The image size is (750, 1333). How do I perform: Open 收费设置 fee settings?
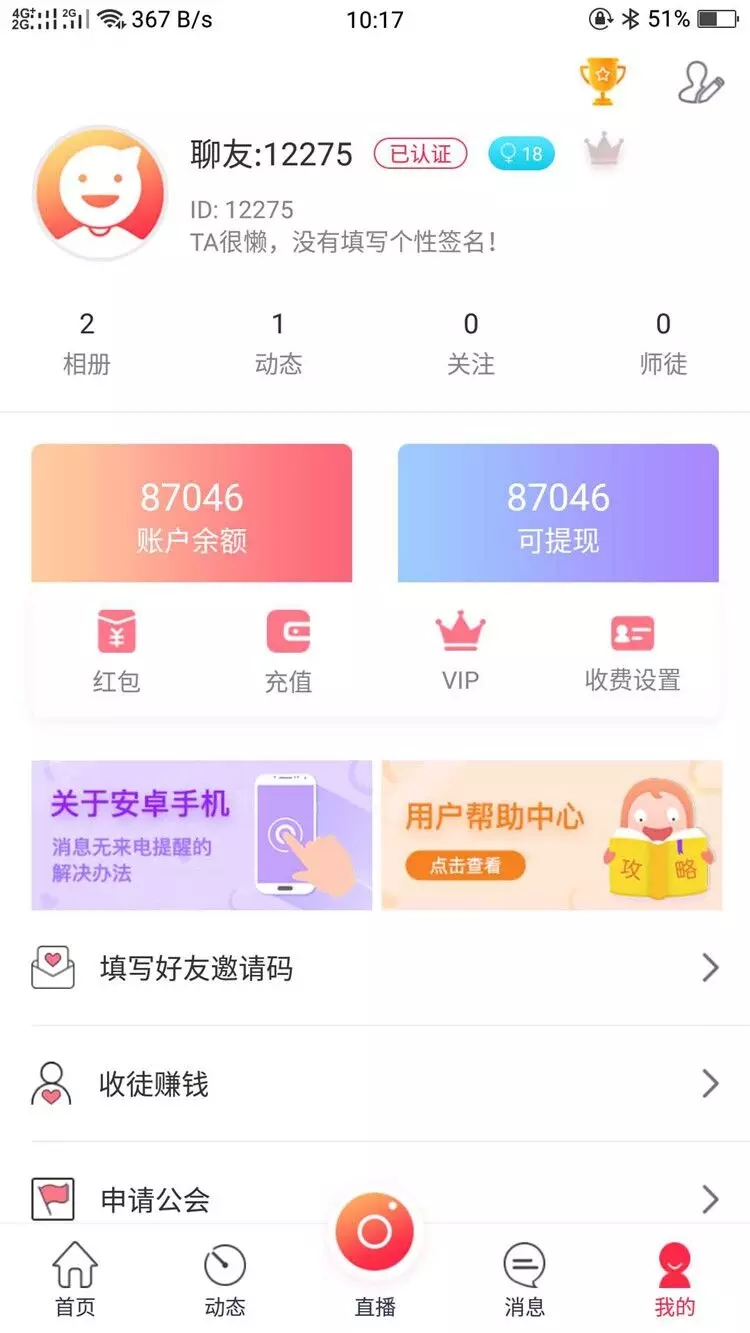tap(632, 652)
